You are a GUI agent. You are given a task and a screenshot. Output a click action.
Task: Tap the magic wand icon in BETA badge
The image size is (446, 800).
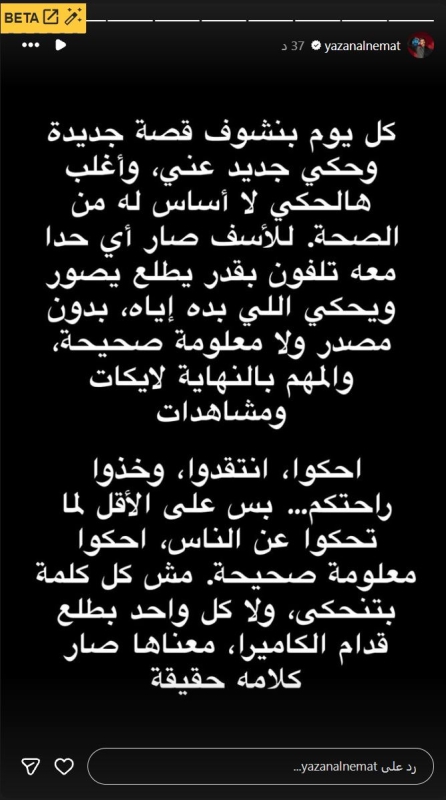[x=73, y=17]
